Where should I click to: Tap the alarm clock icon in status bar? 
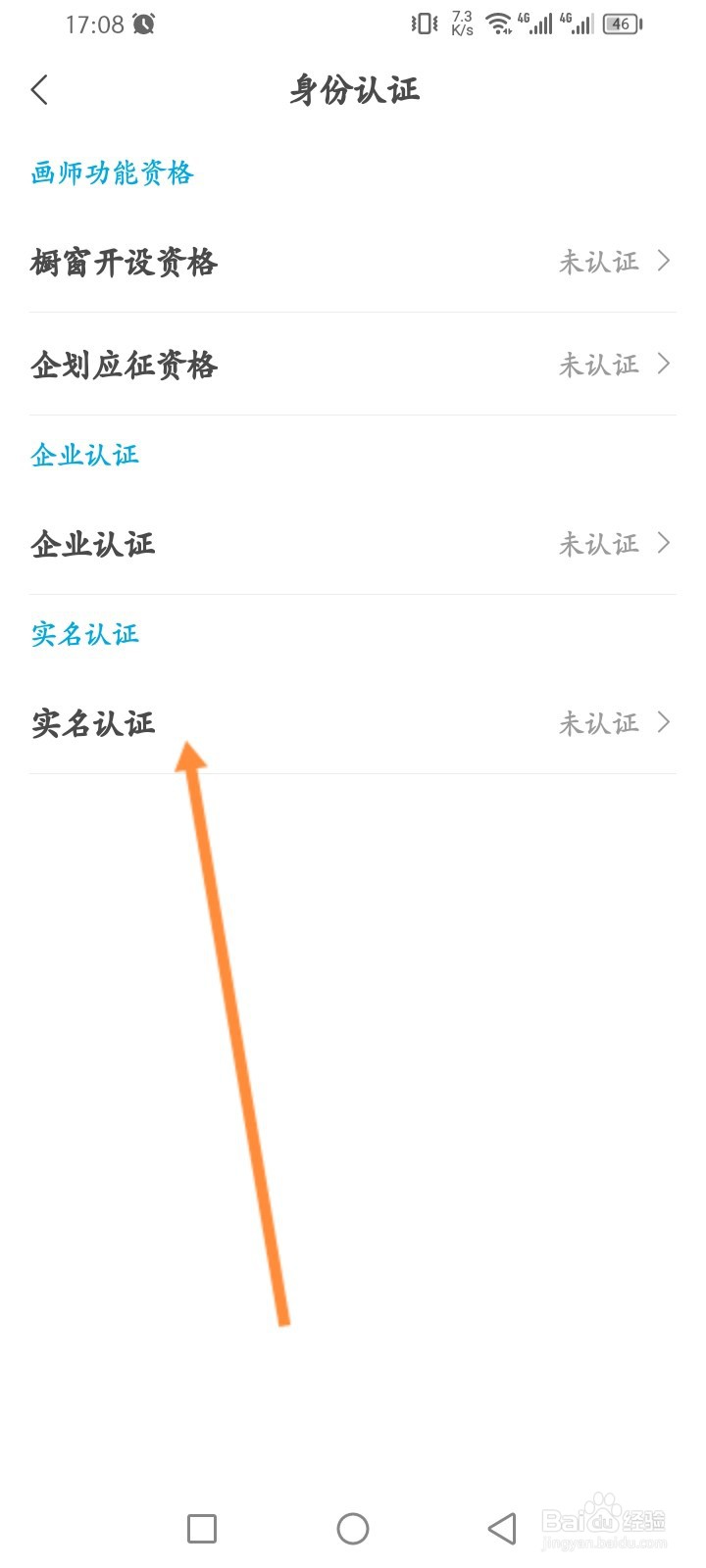(141, 24)
